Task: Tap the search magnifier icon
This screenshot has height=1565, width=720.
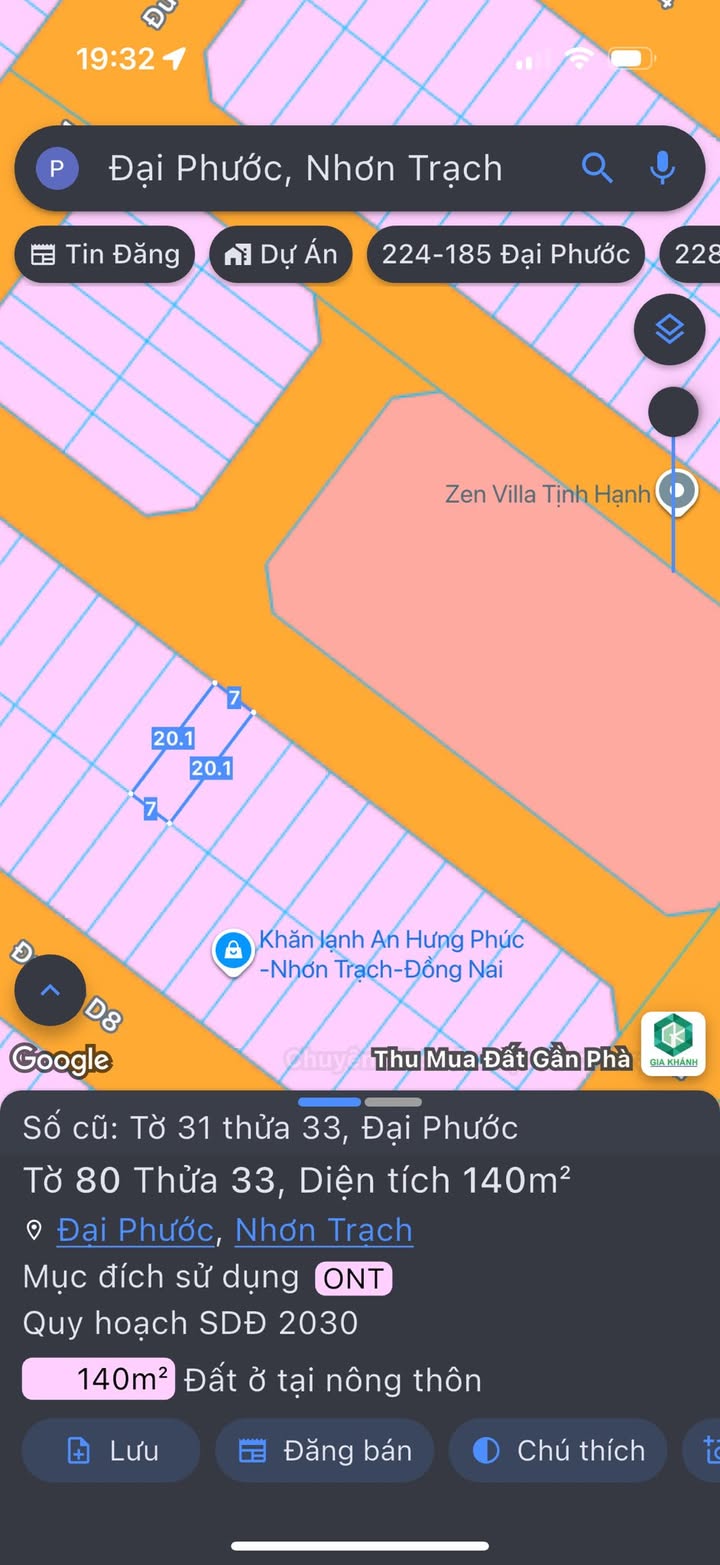Action: (596, 168)
